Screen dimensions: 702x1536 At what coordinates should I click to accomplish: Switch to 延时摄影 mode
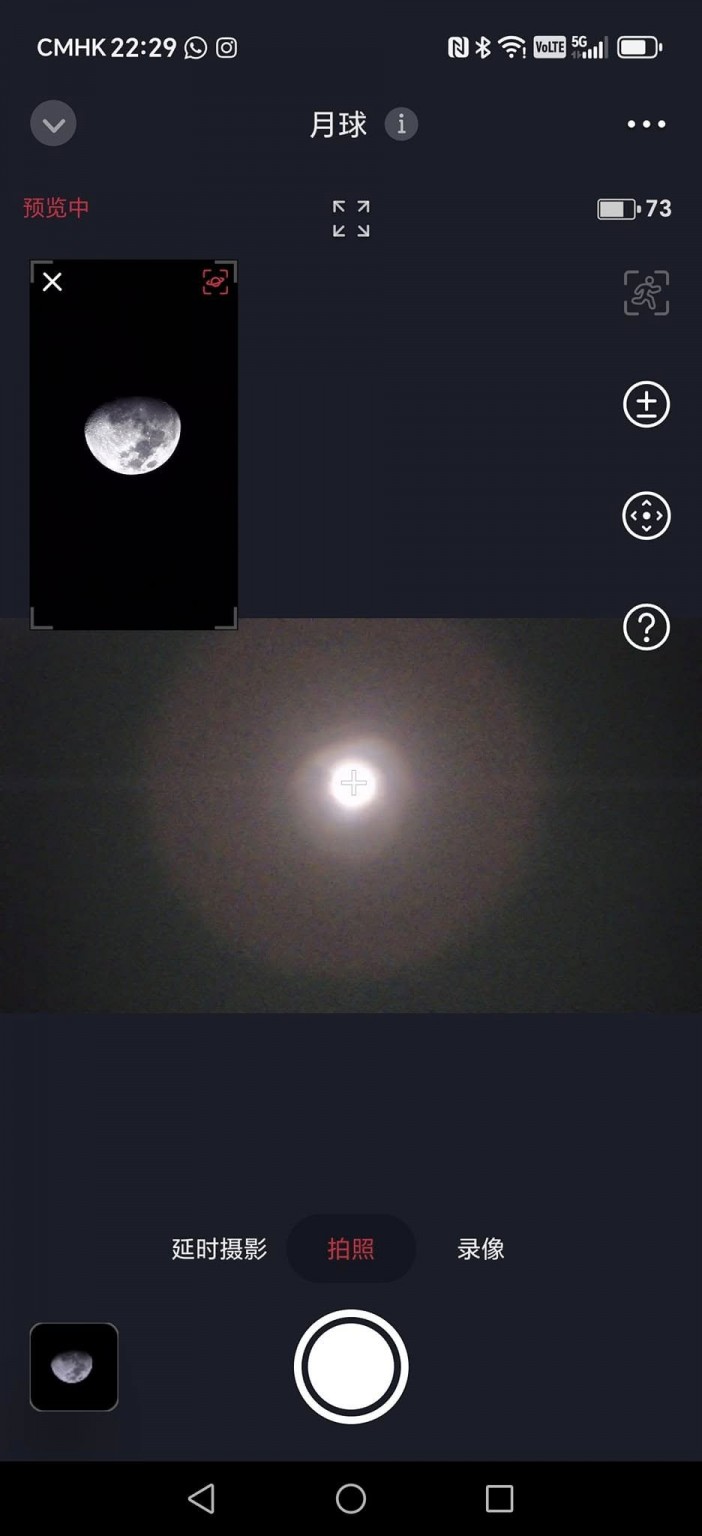click(219, 1249)
